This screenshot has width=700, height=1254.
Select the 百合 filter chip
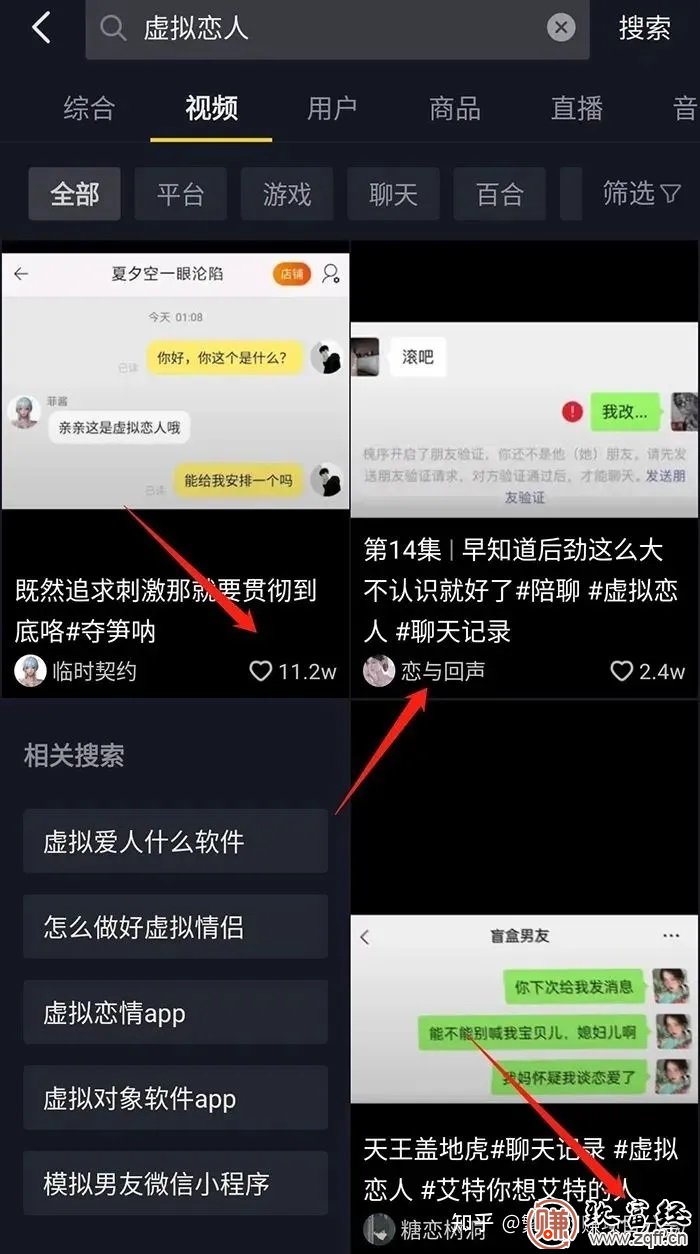click(499, 194)
